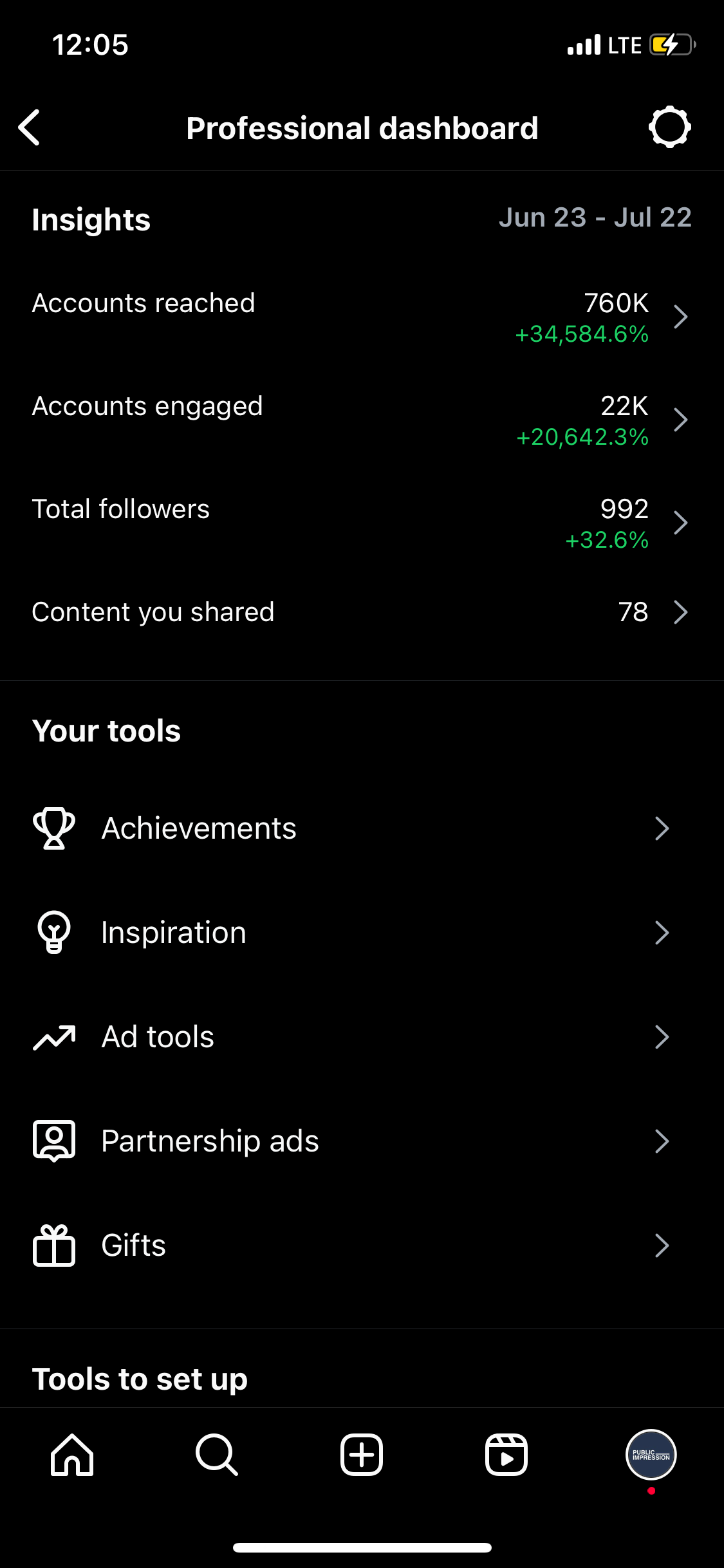Create a new post
724x1568 pixels.
point(362,1455)
